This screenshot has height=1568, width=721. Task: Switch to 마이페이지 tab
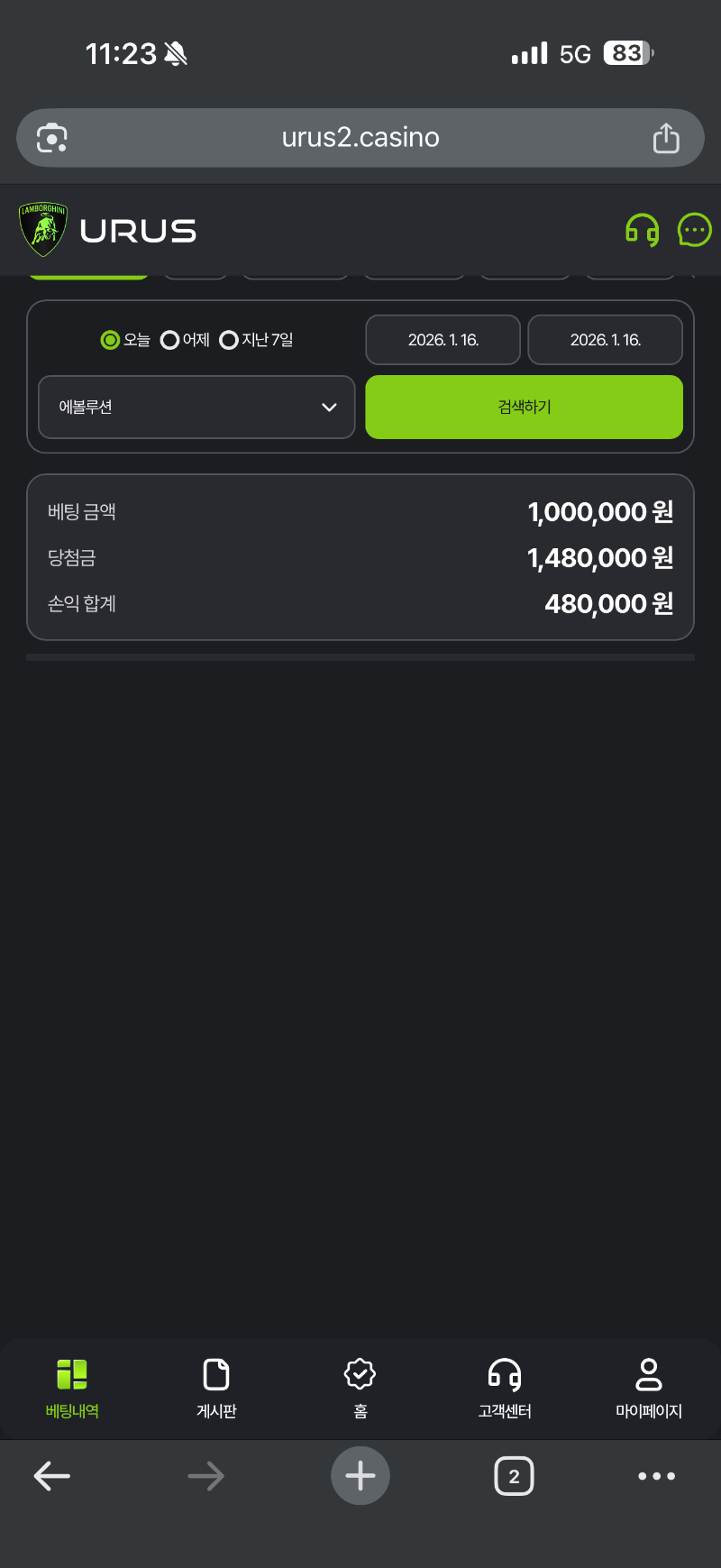coord(649,1389)
